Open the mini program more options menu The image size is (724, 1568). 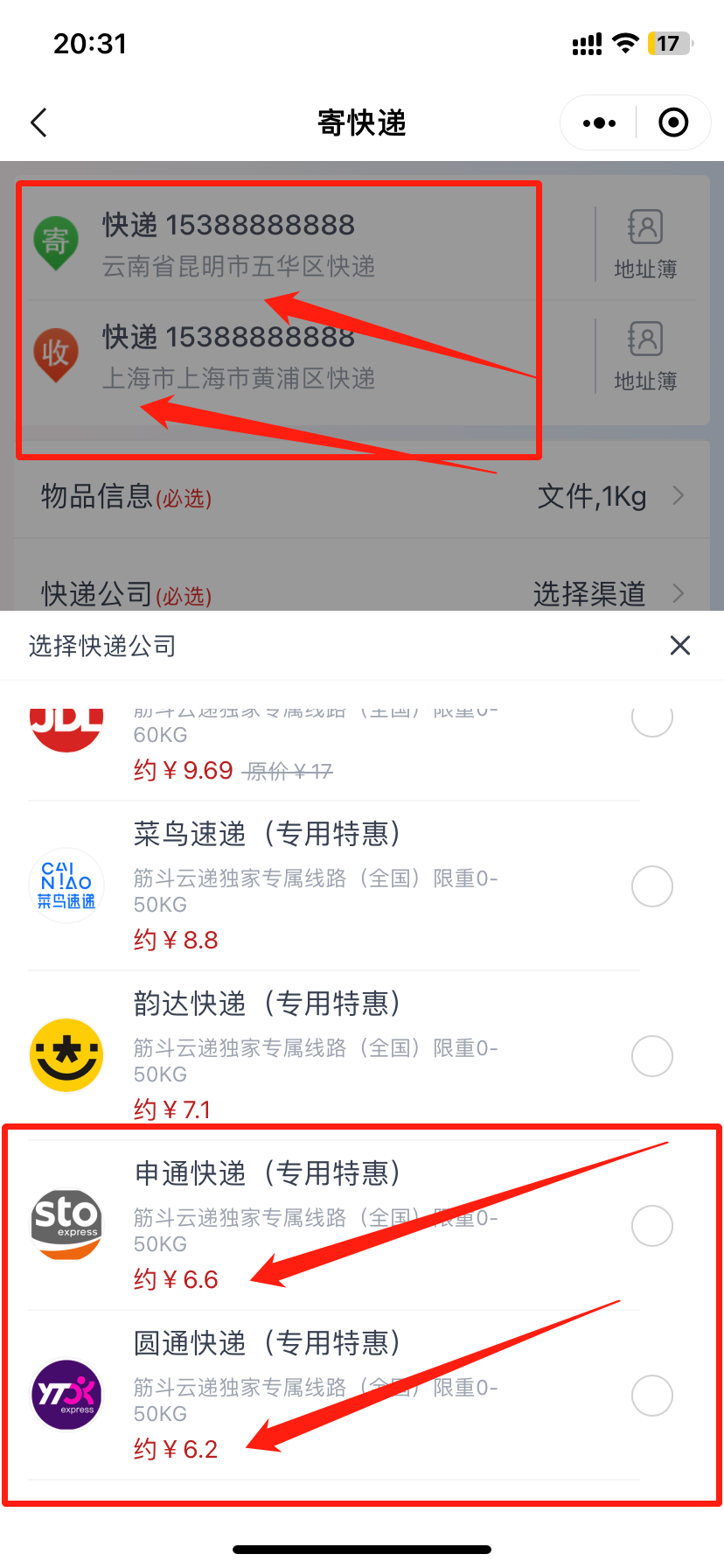click(600, 123)
